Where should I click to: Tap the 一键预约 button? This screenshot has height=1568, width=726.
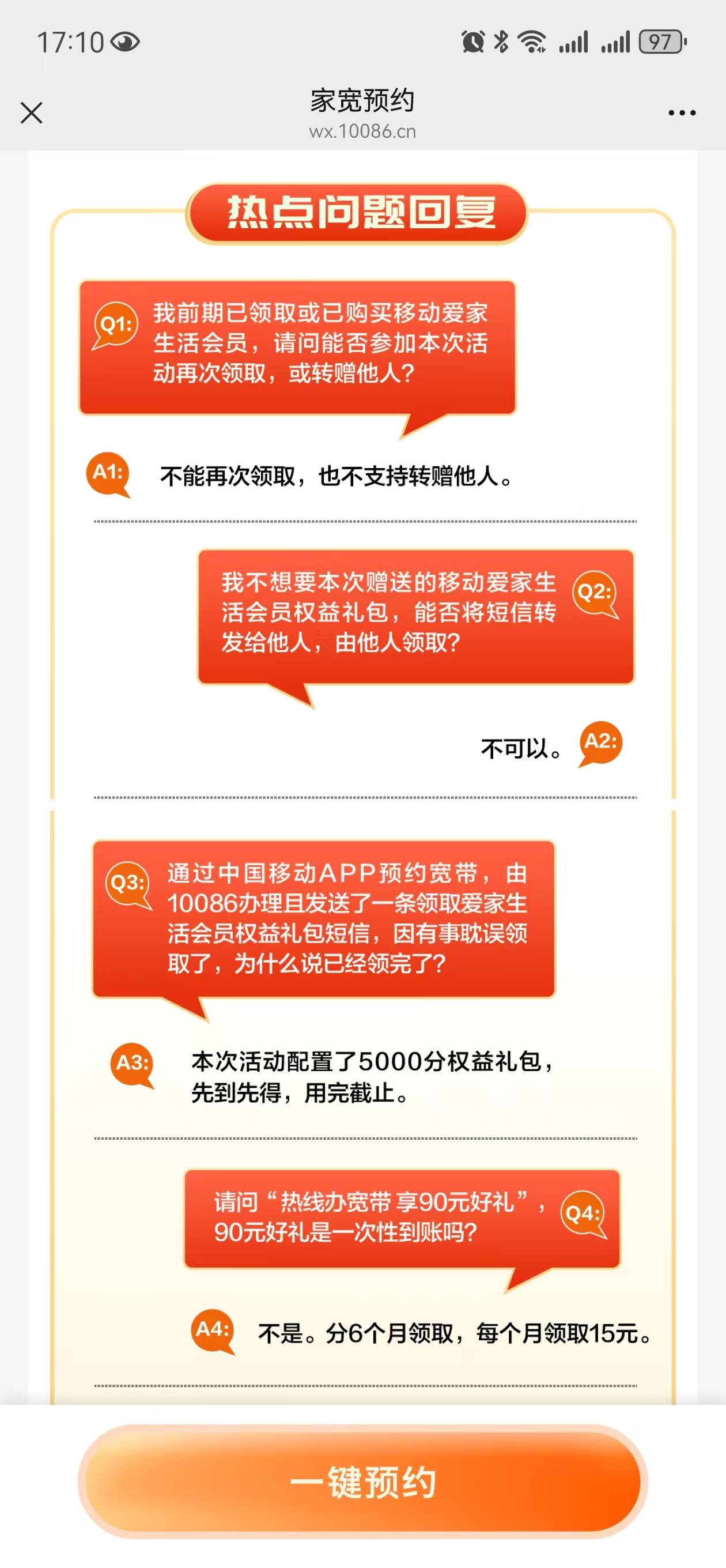(x=362, y=1482)
